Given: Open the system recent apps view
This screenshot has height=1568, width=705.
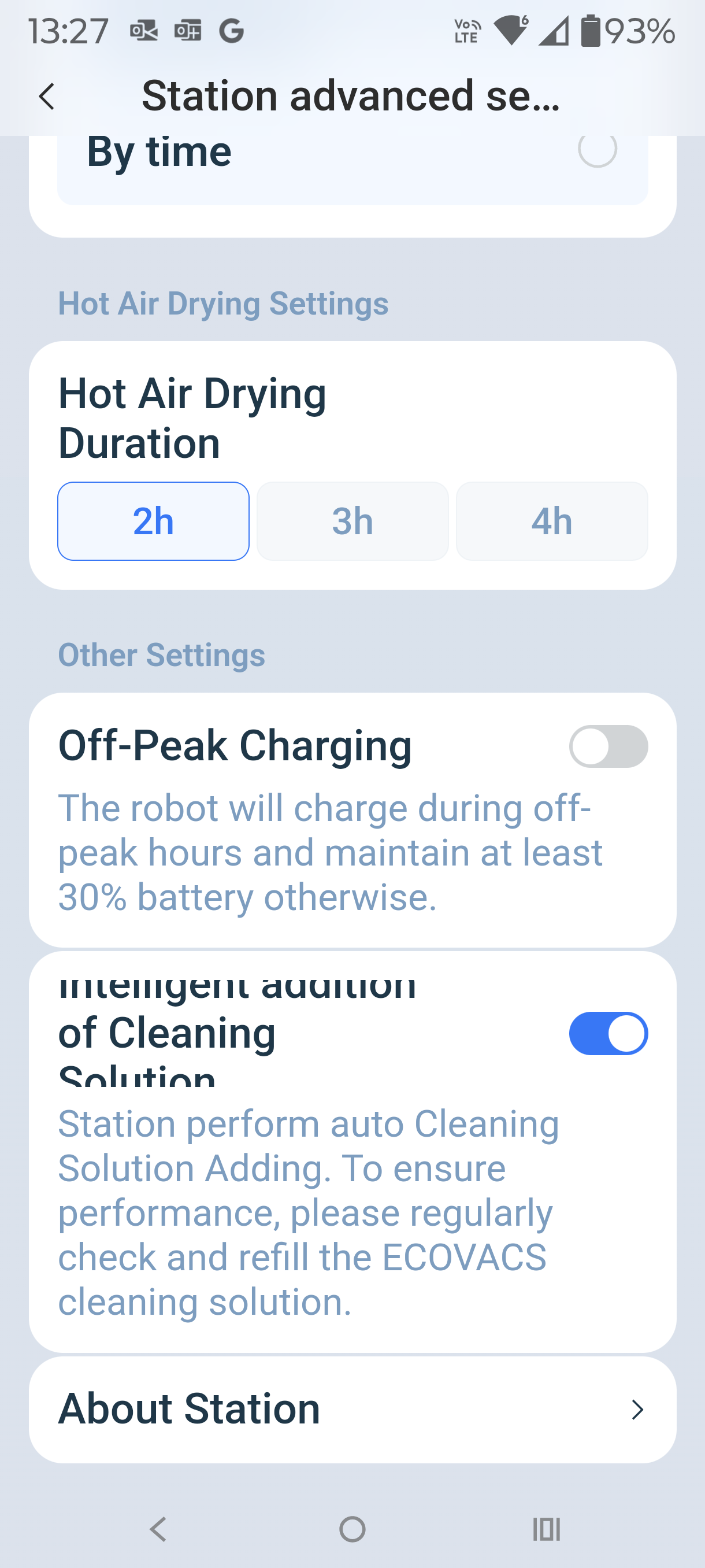Looking at the screenshot, I should pos(546,1529).
